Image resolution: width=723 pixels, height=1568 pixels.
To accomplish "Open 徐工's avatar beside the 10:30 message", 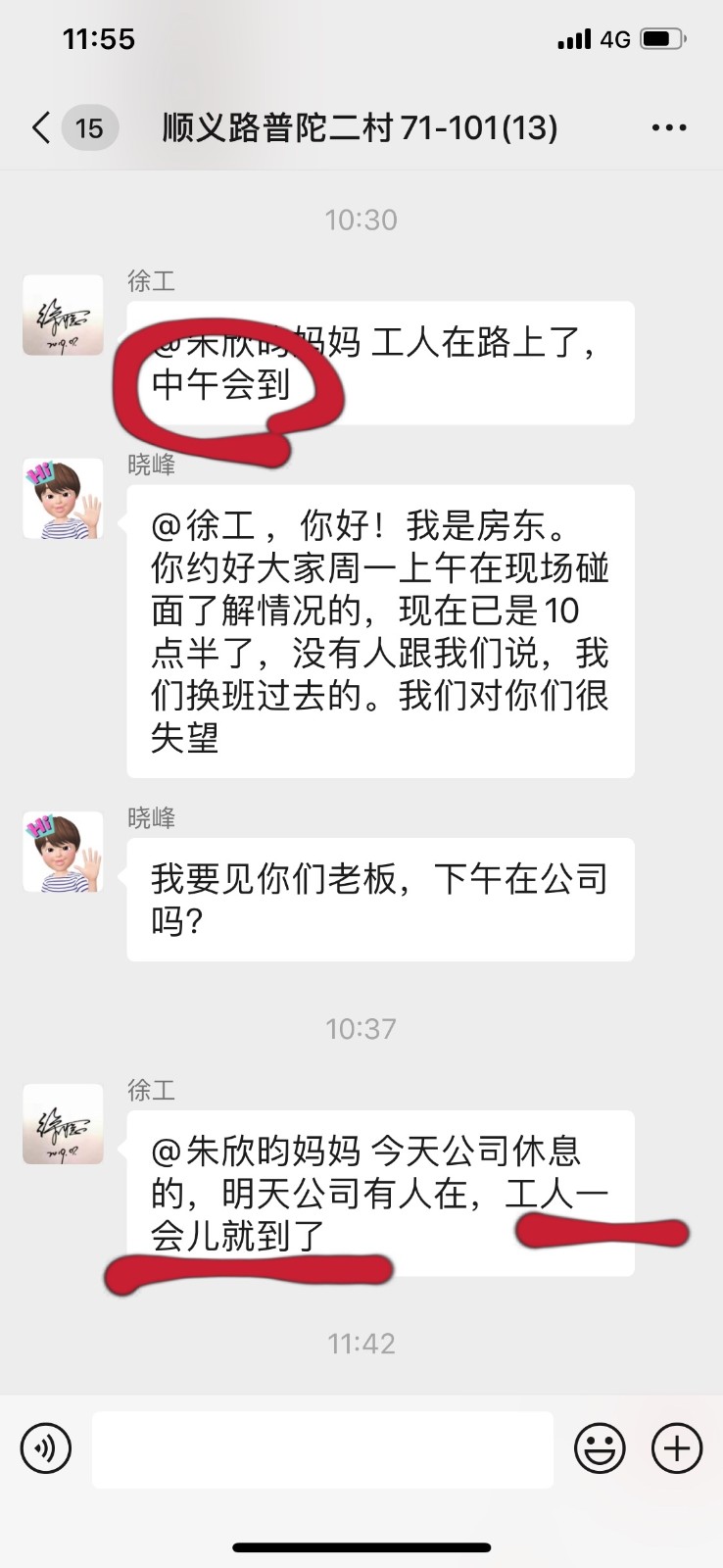I will pyautogui.click(x=63, y=316).
